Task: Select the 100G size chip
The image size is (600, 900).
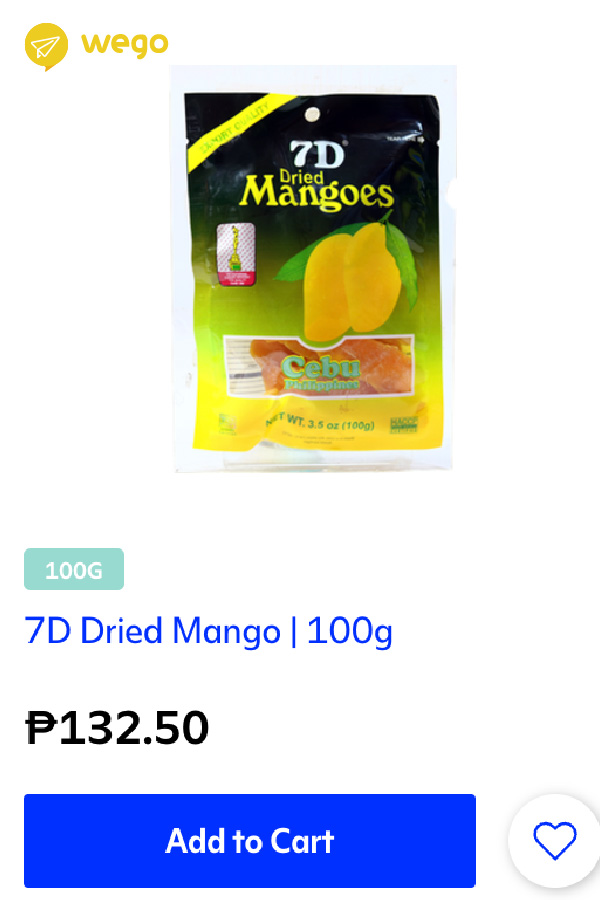Action: click(x=74, y=570)
